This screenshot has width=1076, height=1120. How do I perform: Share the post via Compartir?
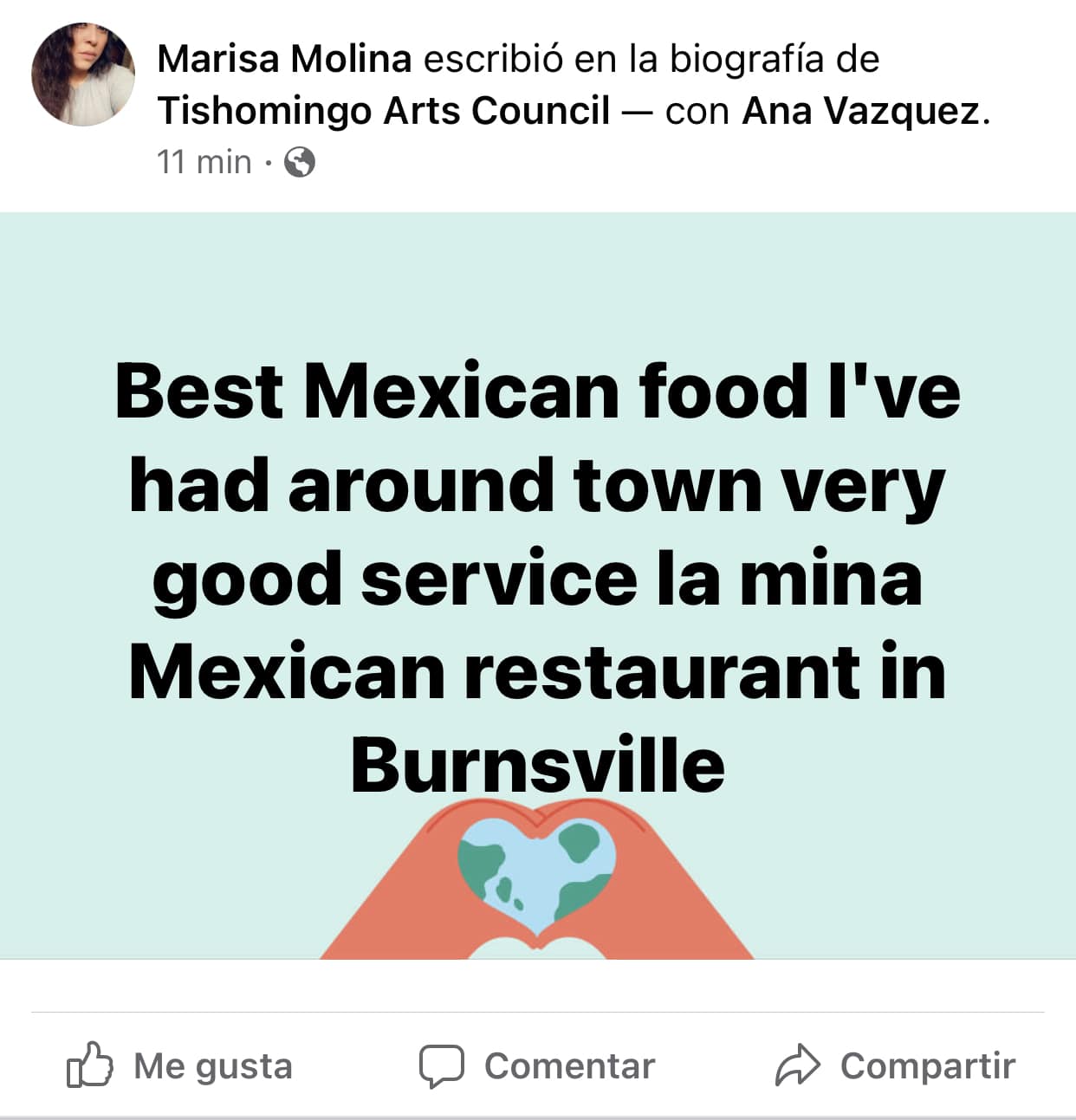click(x=895, y=1065)
